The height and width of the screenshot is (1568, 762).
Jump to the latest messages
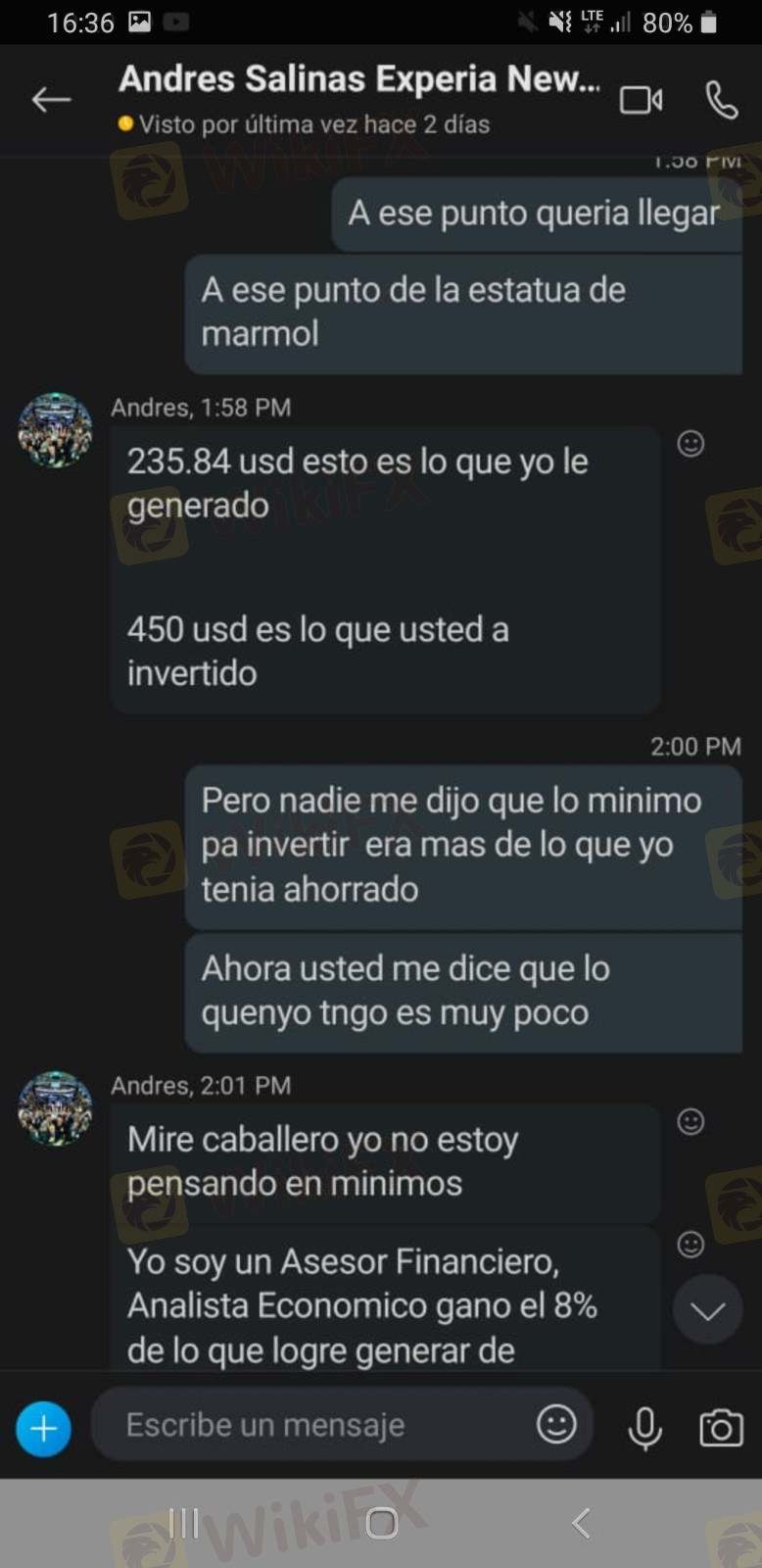click(x=707, y=1310)
